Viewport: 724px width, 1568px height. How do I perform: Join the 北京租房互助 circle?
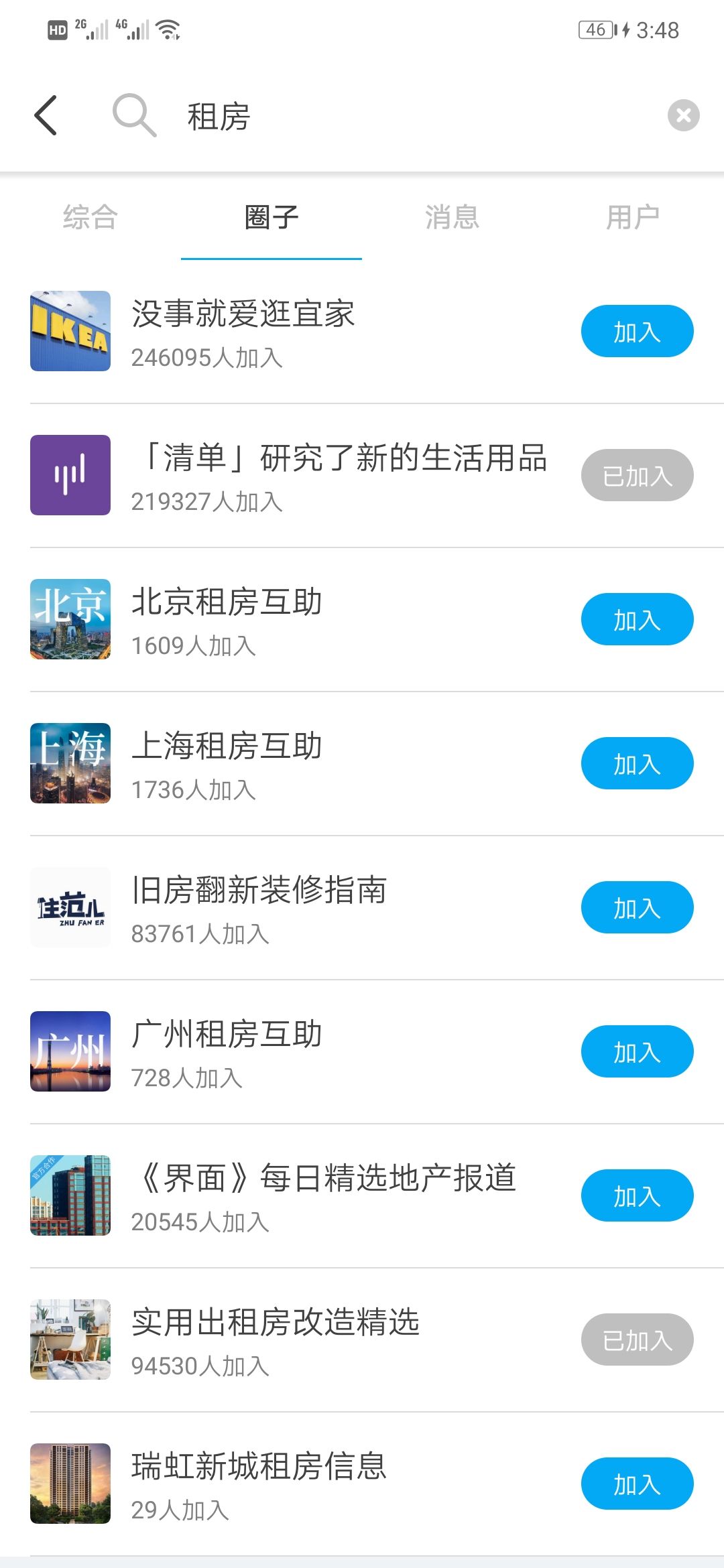[x=637, y=620]
